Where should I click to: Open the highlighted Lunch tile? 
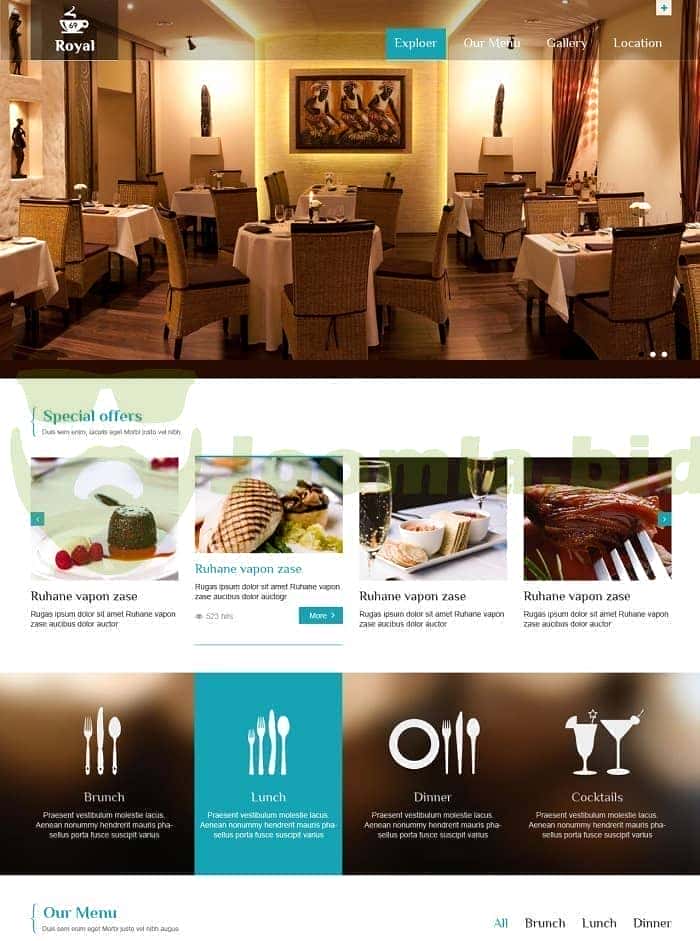click(x=268, y=774)
